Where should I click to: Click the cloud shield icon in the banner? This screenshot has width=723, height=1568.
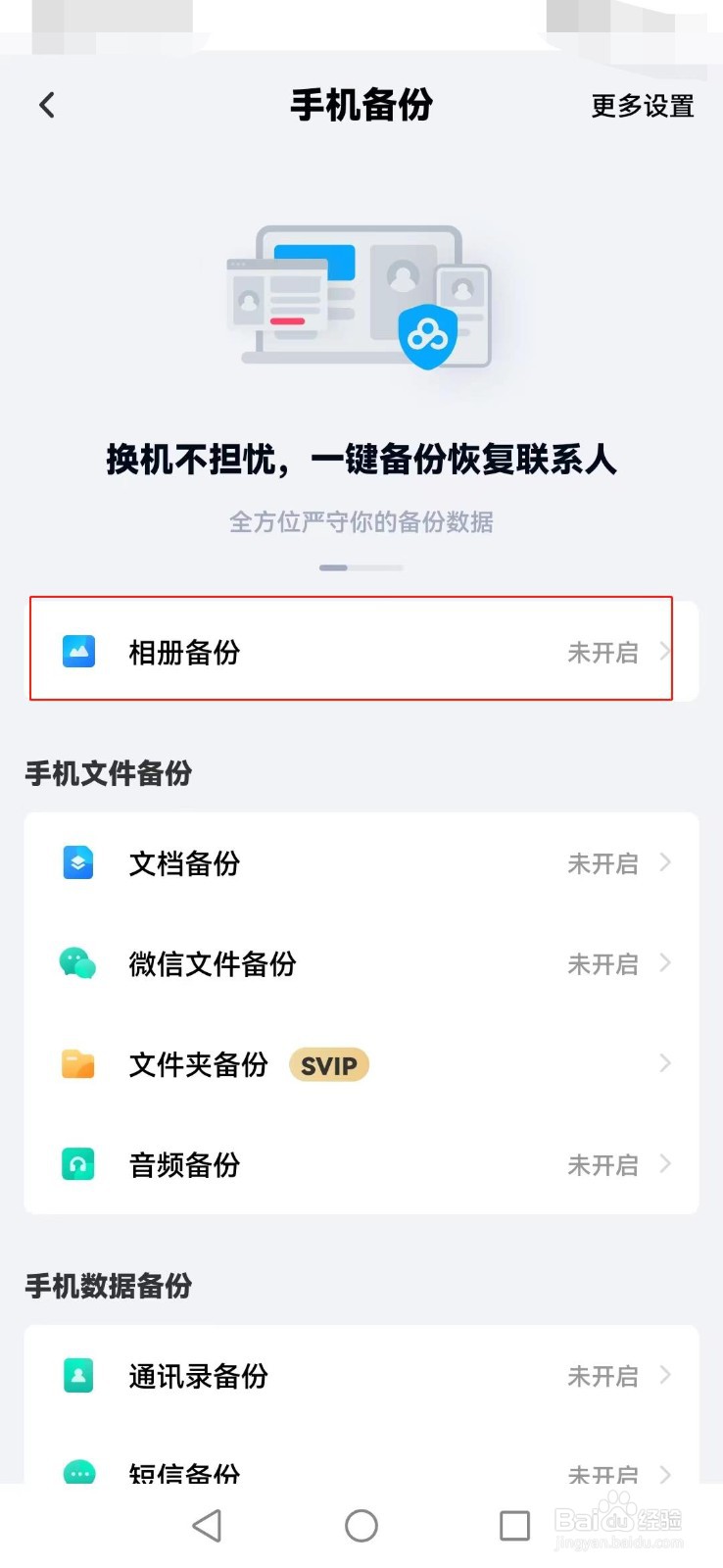click(426, 333)
